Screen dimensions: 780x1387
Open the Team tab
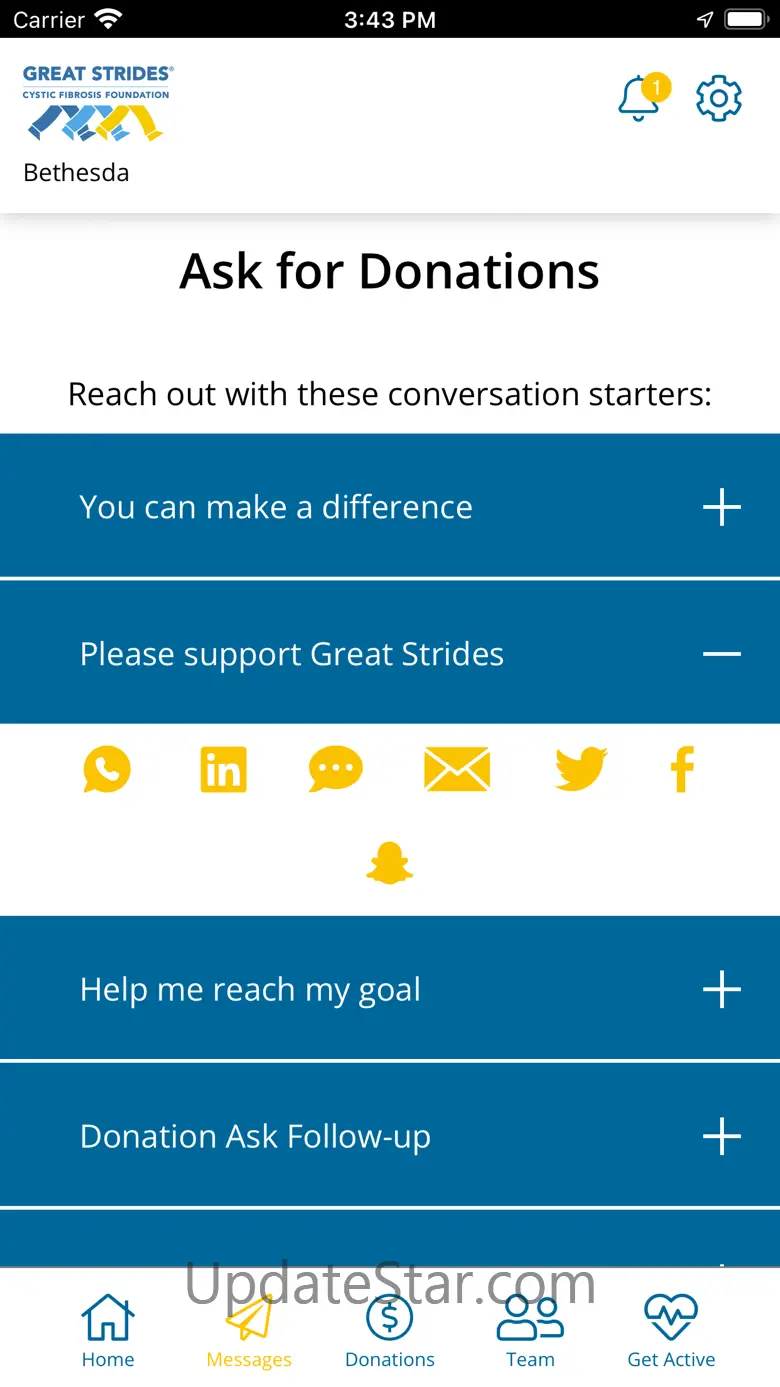(530, 1331)
